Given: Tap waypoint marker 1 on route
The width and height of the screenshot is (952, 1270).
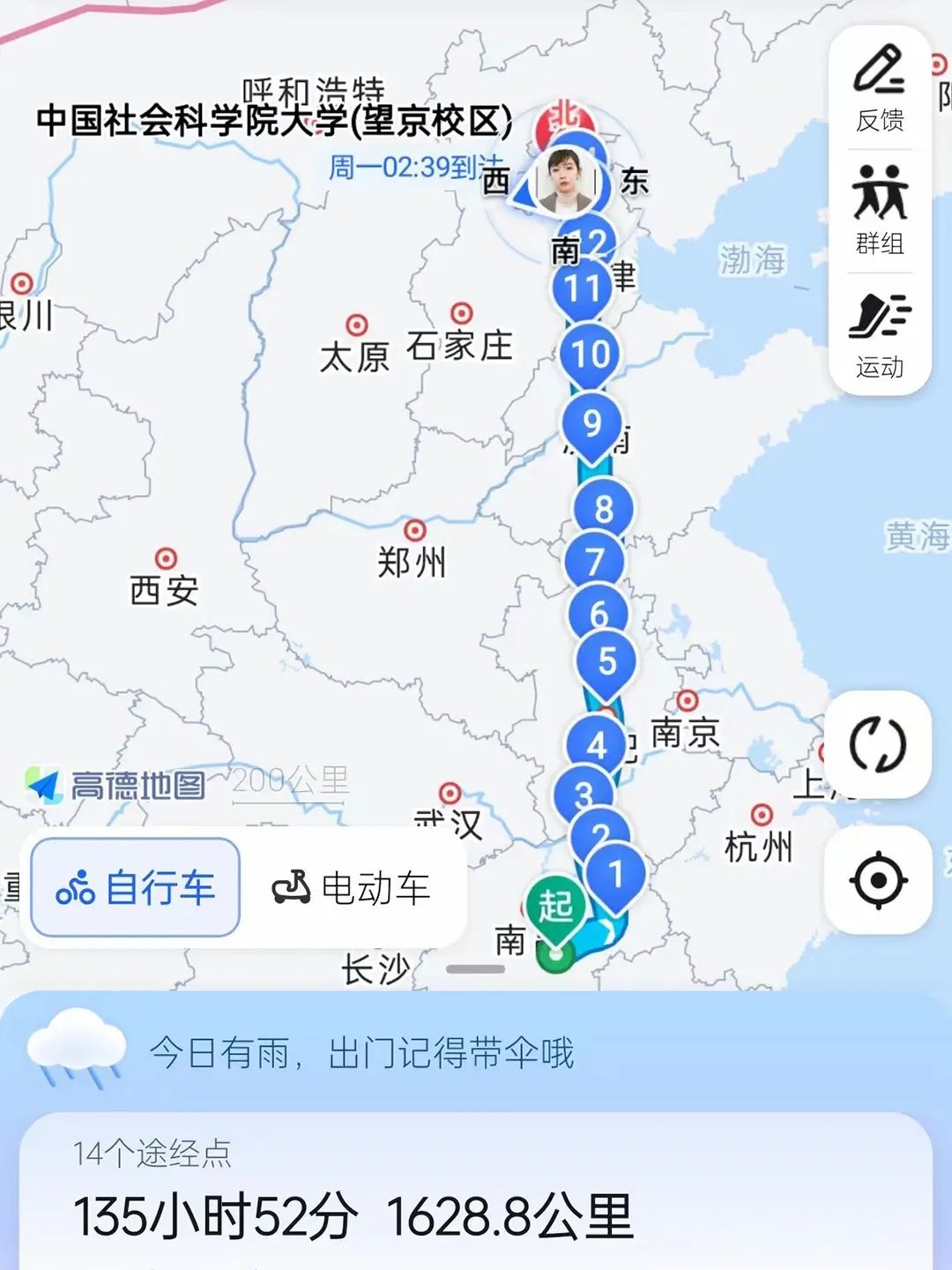Looking at the screenshot, I should 616,873.
